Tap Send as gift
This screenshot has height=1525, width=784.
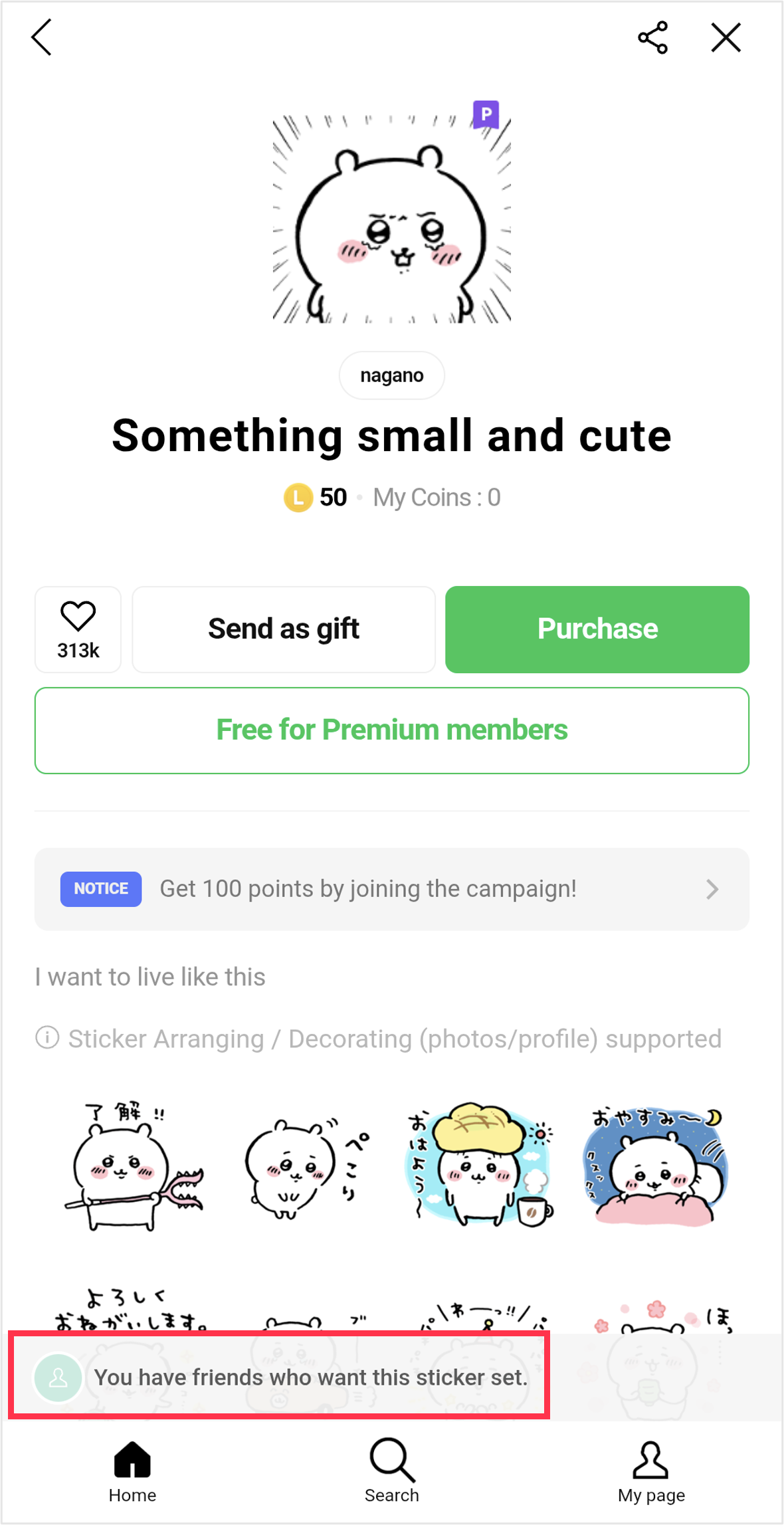[284, 629]
